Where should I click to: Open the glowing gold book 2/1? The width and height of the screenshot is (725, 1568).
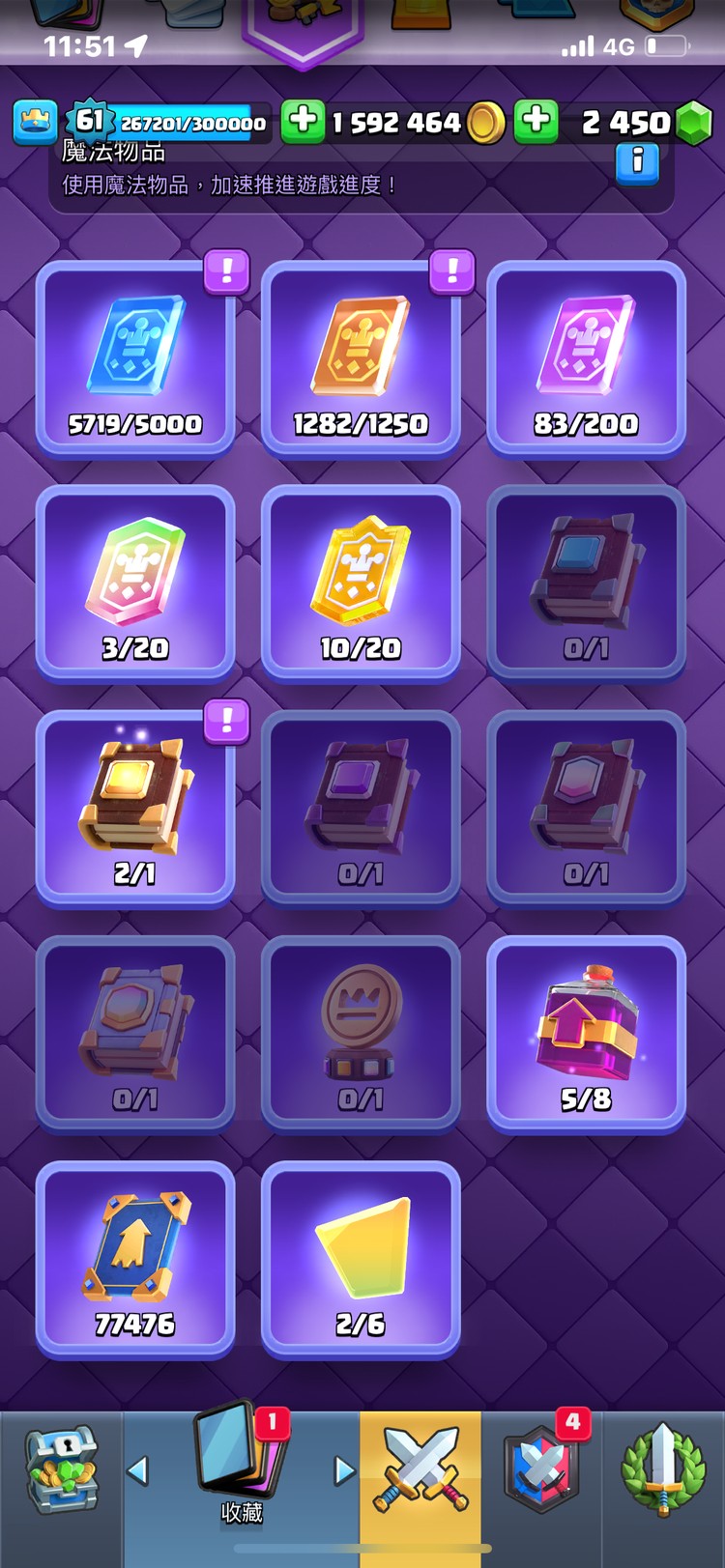[135, 808]
